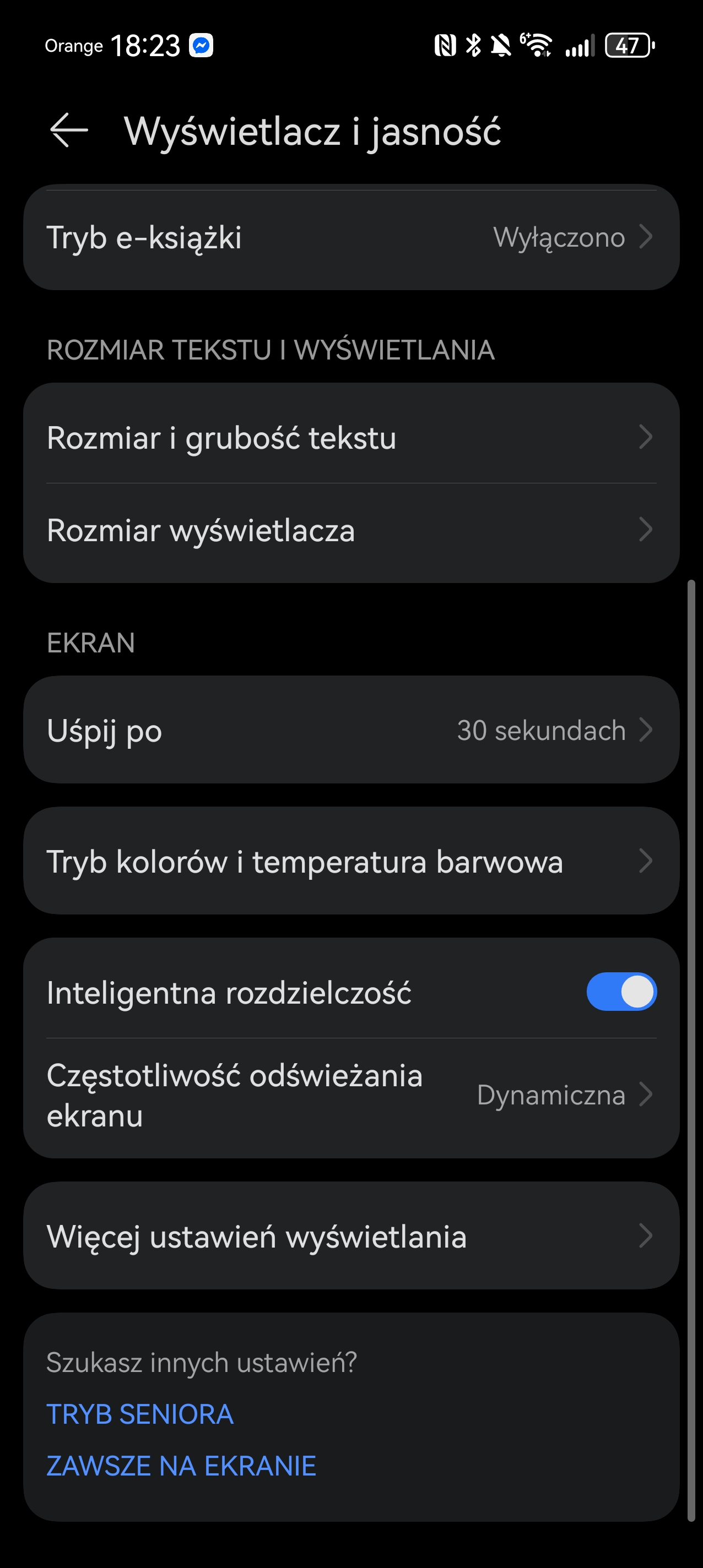The image size is (703, 1568).
Task: Open Rozmiar wyświetlacza
Action: pos(351,530)
